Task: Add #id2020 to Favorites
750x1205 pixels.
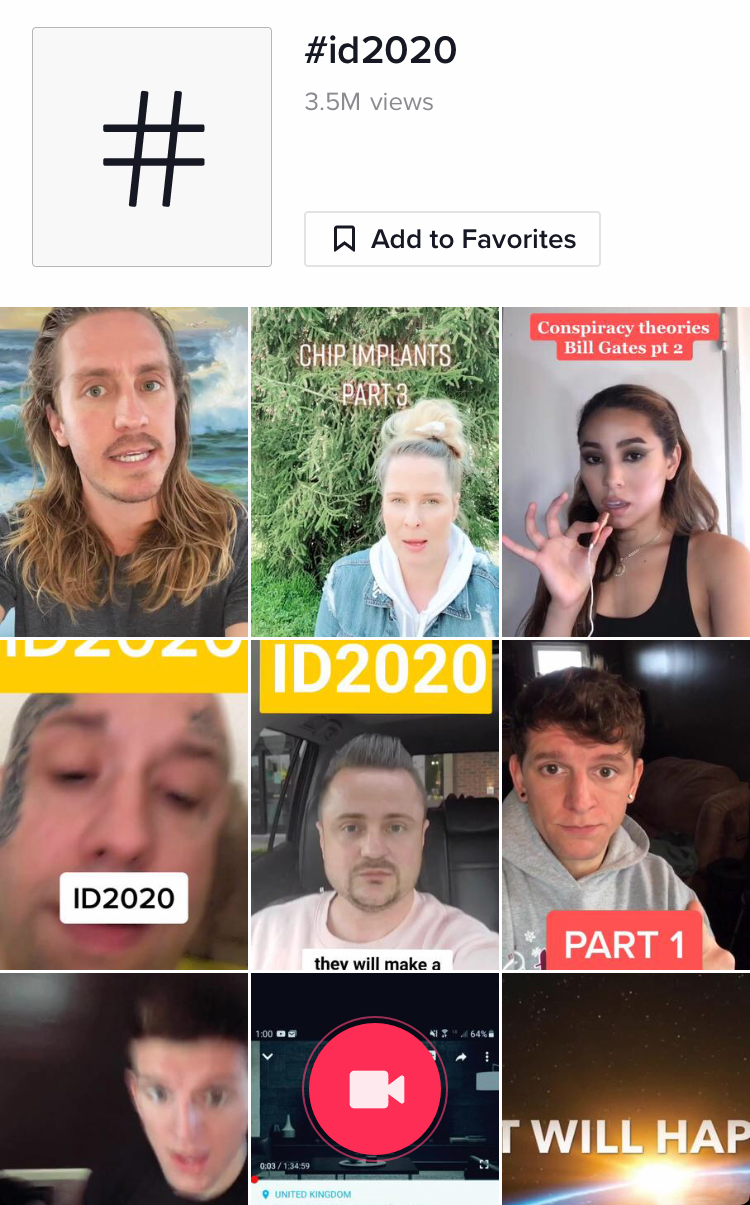Action: (452, 239)
